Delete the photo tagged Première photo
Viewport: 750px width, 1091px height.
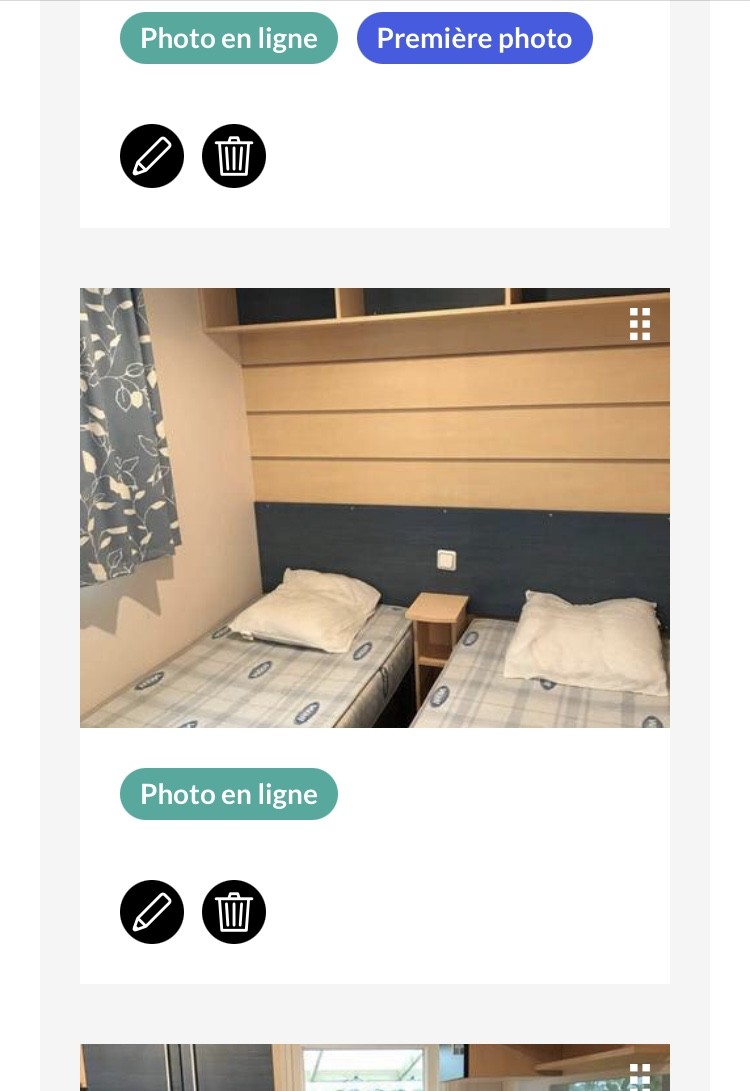pos(234,156)
